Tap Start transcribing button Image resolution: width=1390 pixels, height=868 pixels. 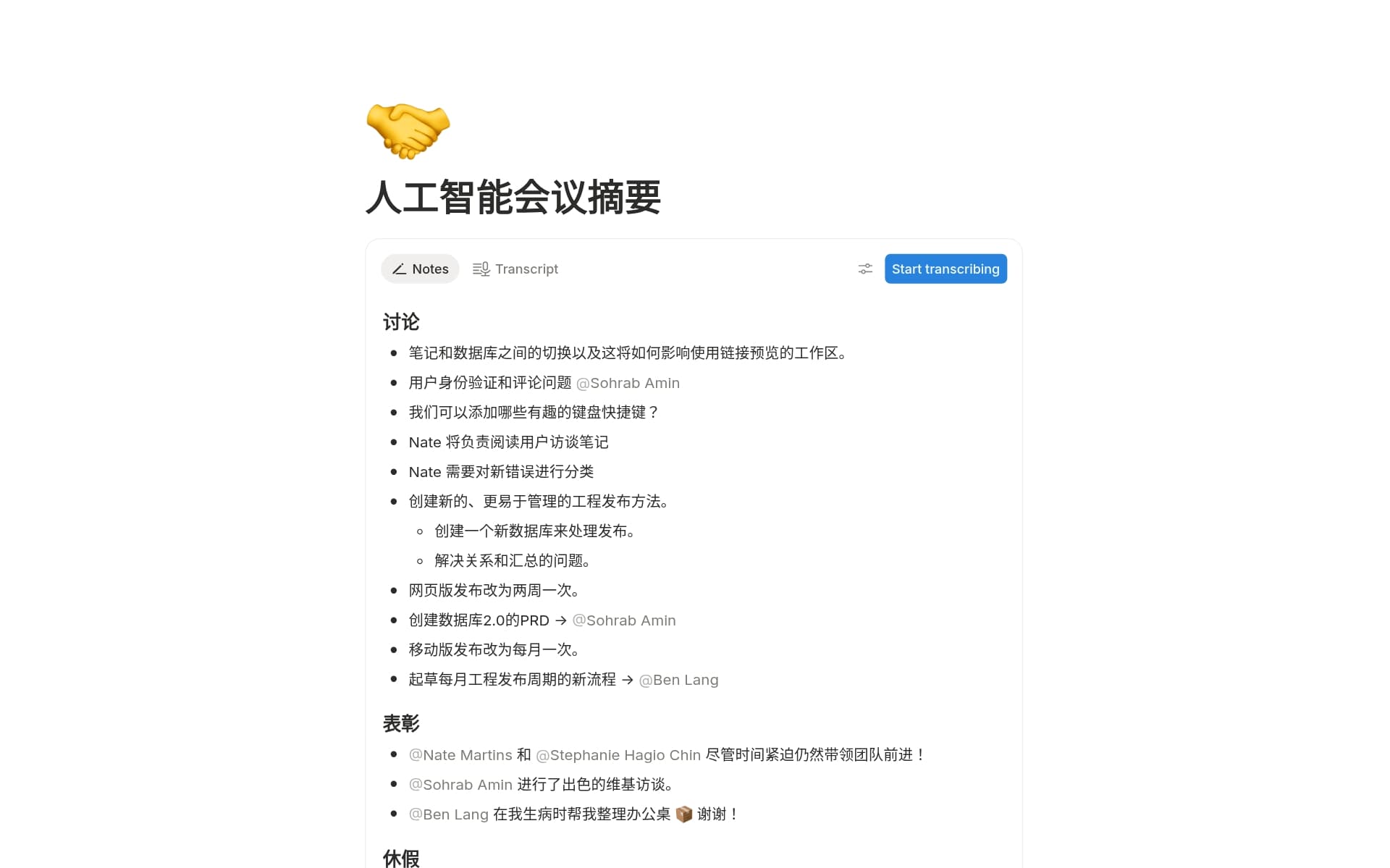[945, 269]
